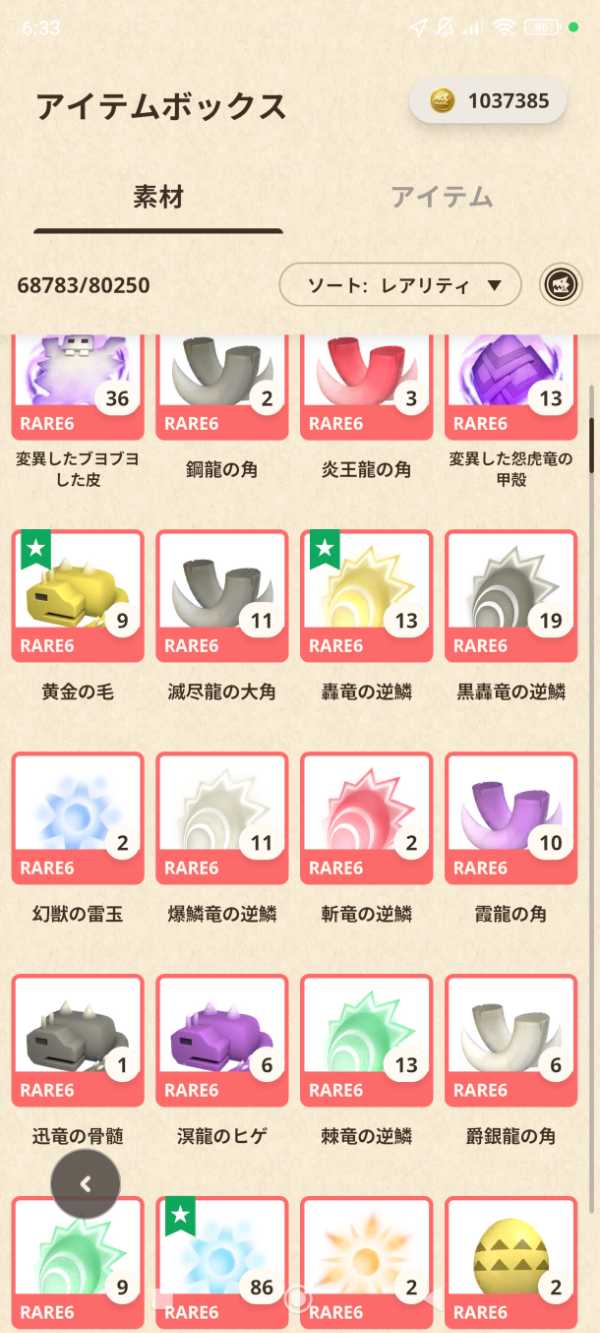The image size is (600, 1333).
Task: Tap the 1037385 zenny coin counter
Action: 489,101
